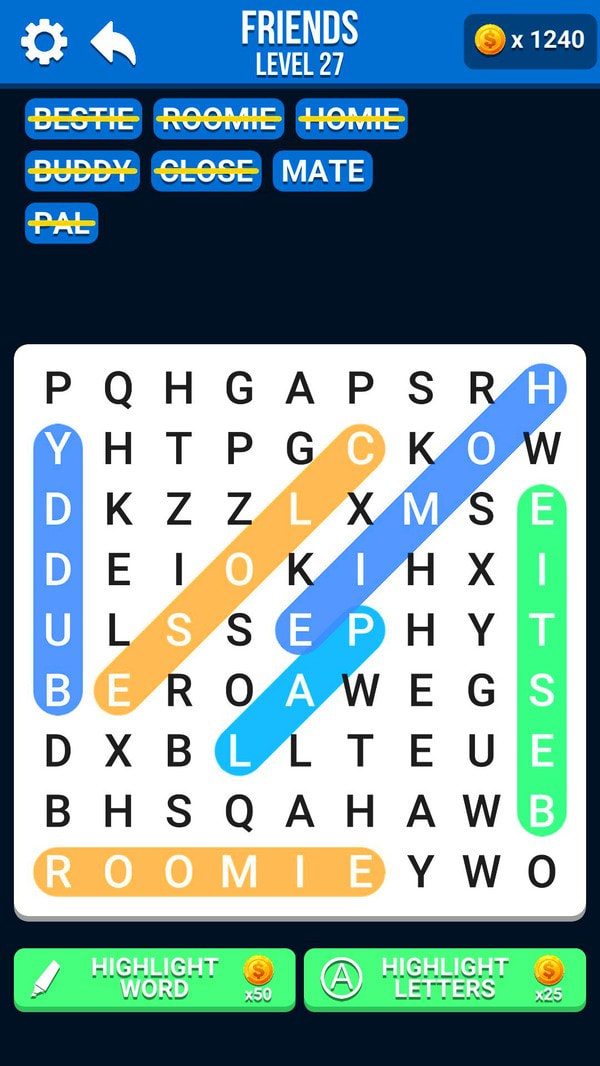Use Highlight Letters hint for 25 coins

(x=444, y=979)
